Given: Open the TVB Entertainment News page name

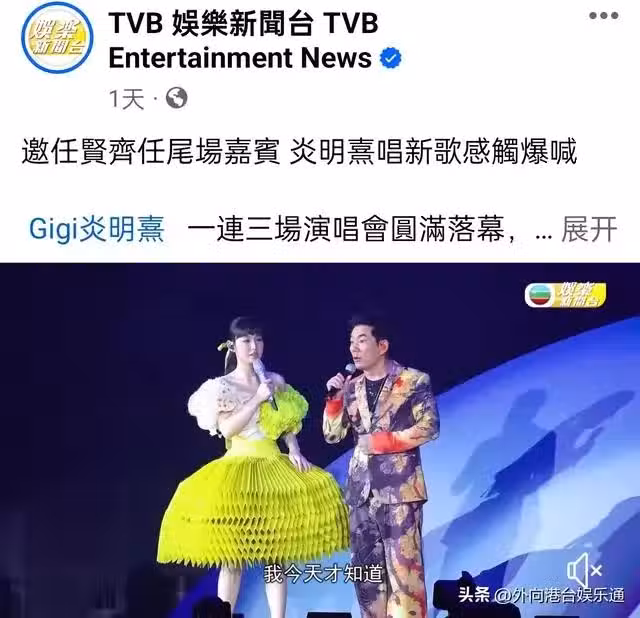Looking at the screenshot, I should click(x=238, y=57).
